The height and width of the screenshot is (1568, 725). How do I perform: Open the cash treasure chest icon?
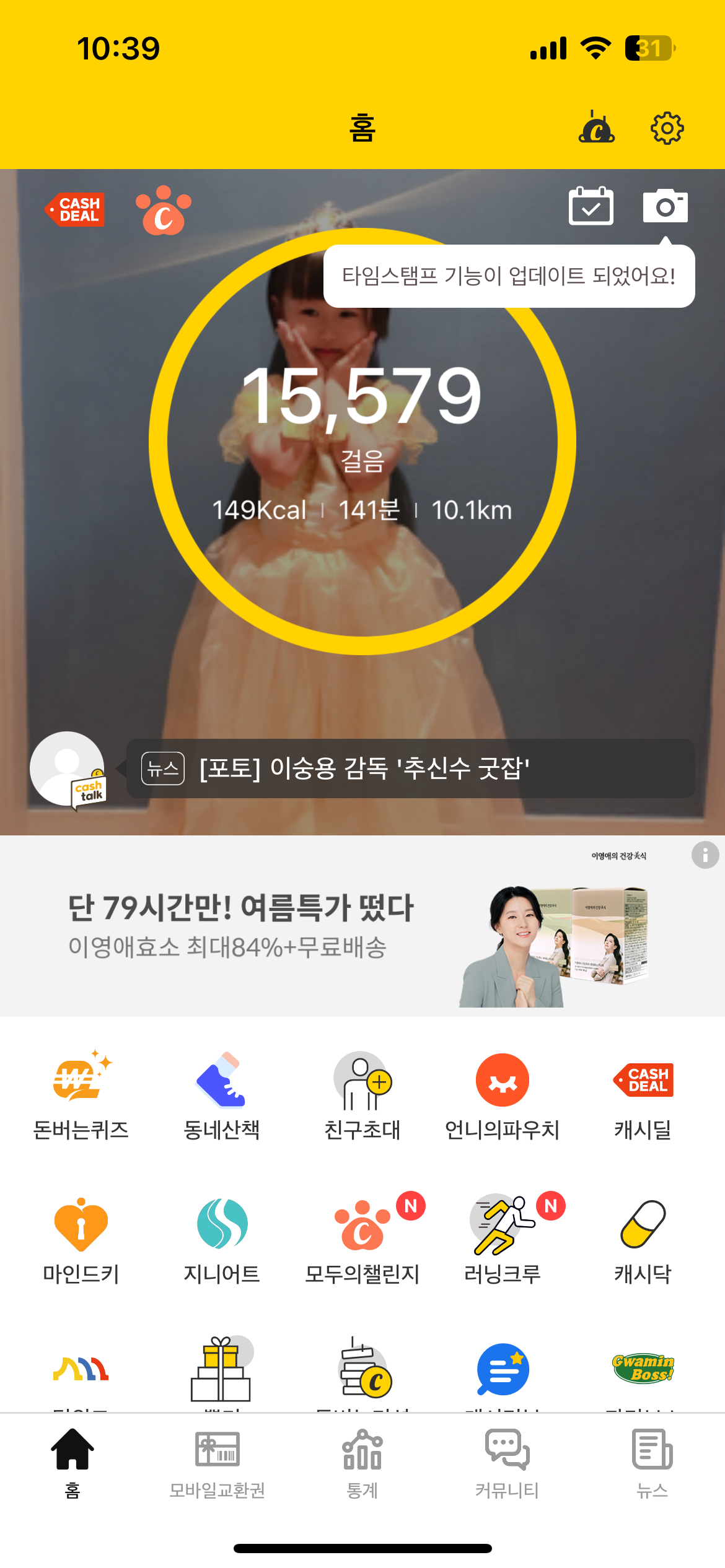pos(596,128)
